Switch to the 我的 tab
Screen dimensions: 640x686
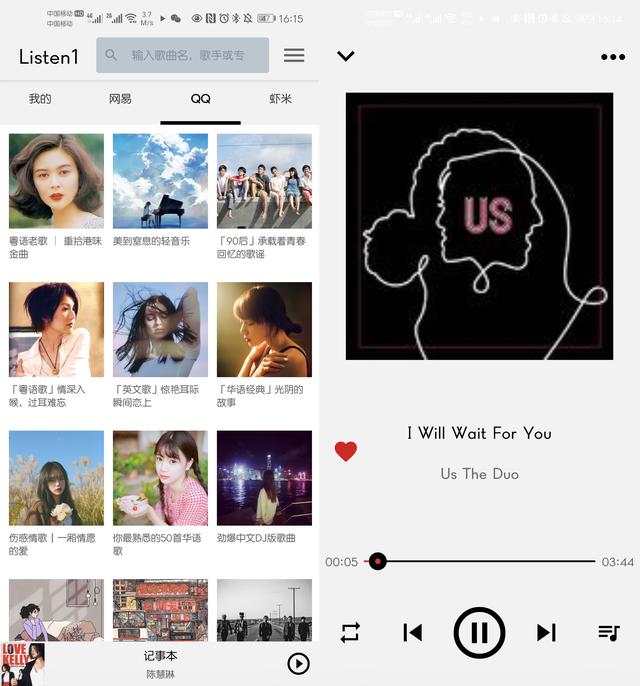pos(40,99)
